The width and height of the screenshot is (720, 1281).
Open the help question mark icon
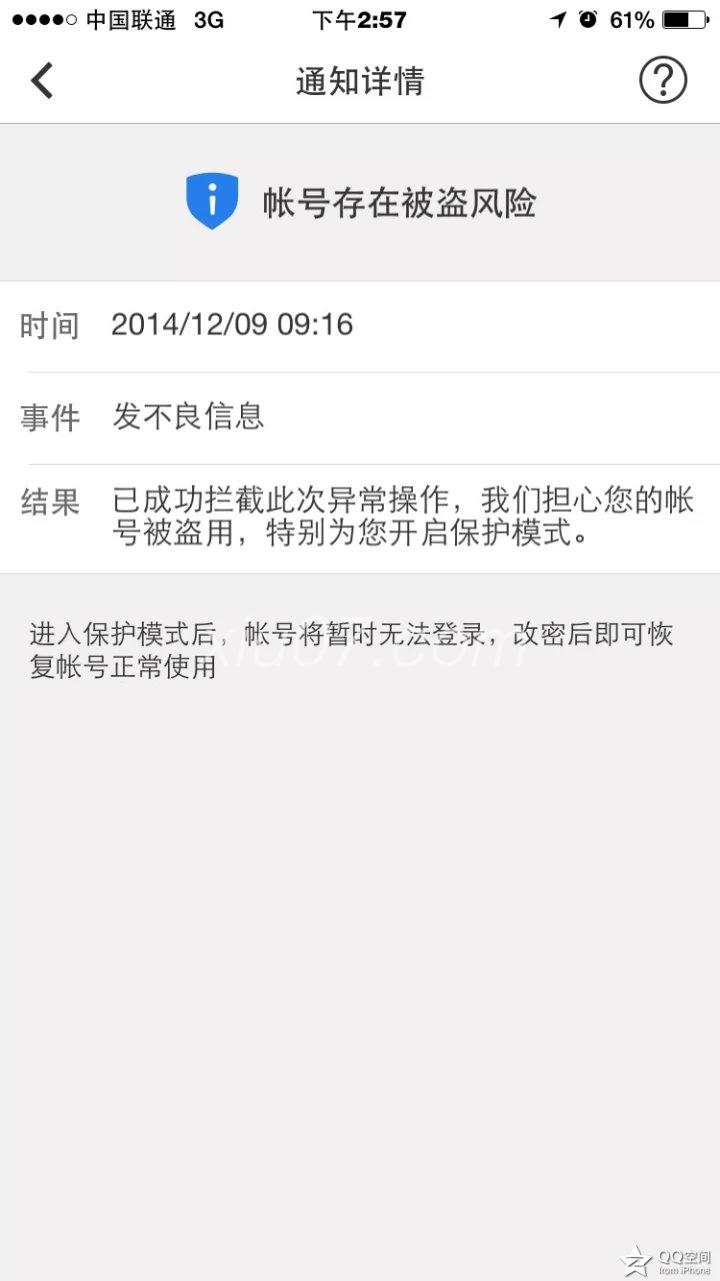click(x=663, y=80)
